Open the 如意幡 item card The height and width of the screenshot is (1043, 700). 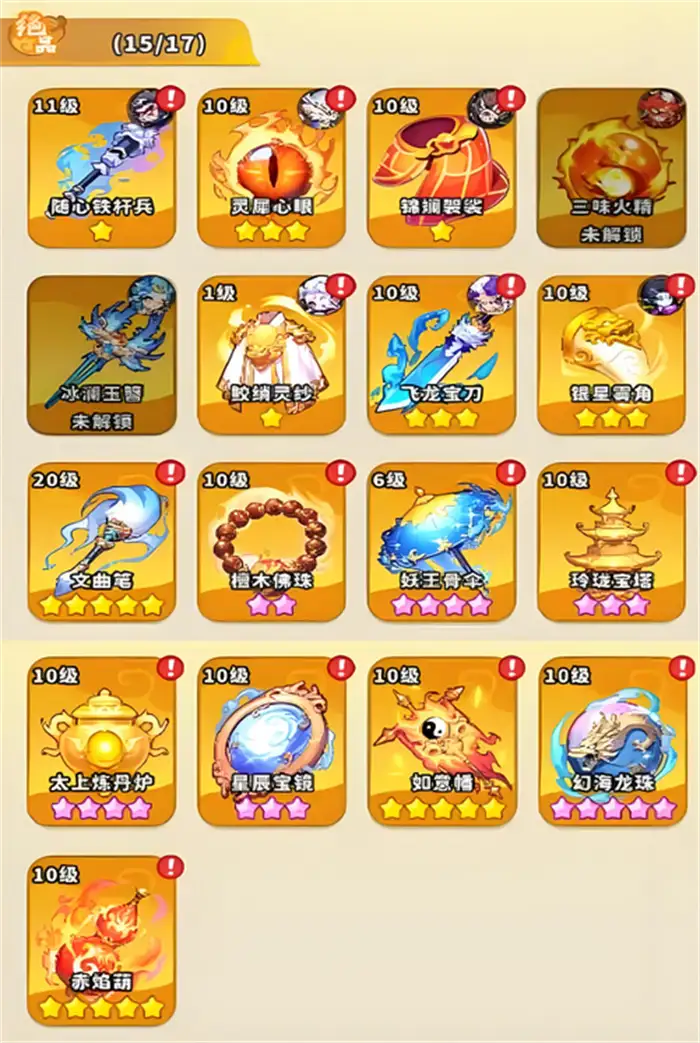click(441, 741)
